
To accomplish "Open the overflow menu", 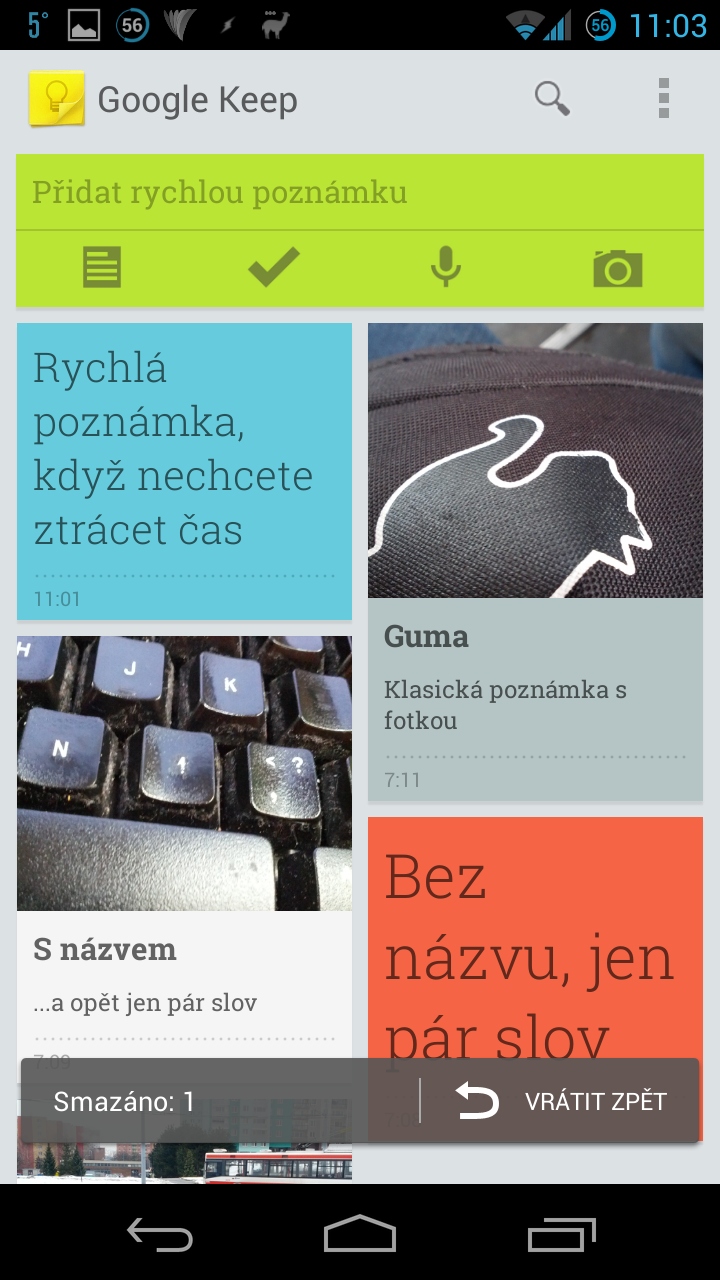I will [x=663, y=99].
